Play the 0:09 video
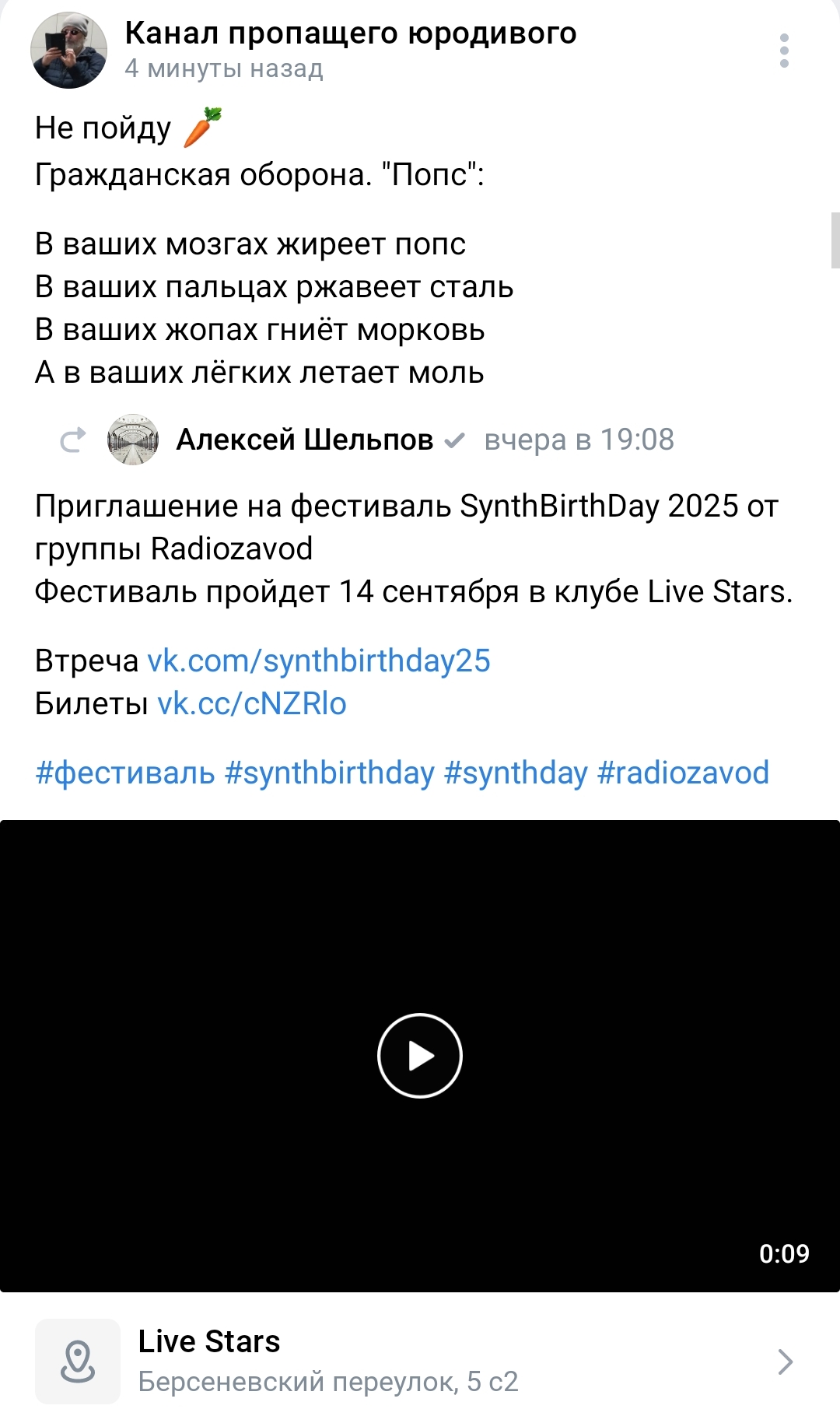 pyautogui.click(x=420, y=1056)
